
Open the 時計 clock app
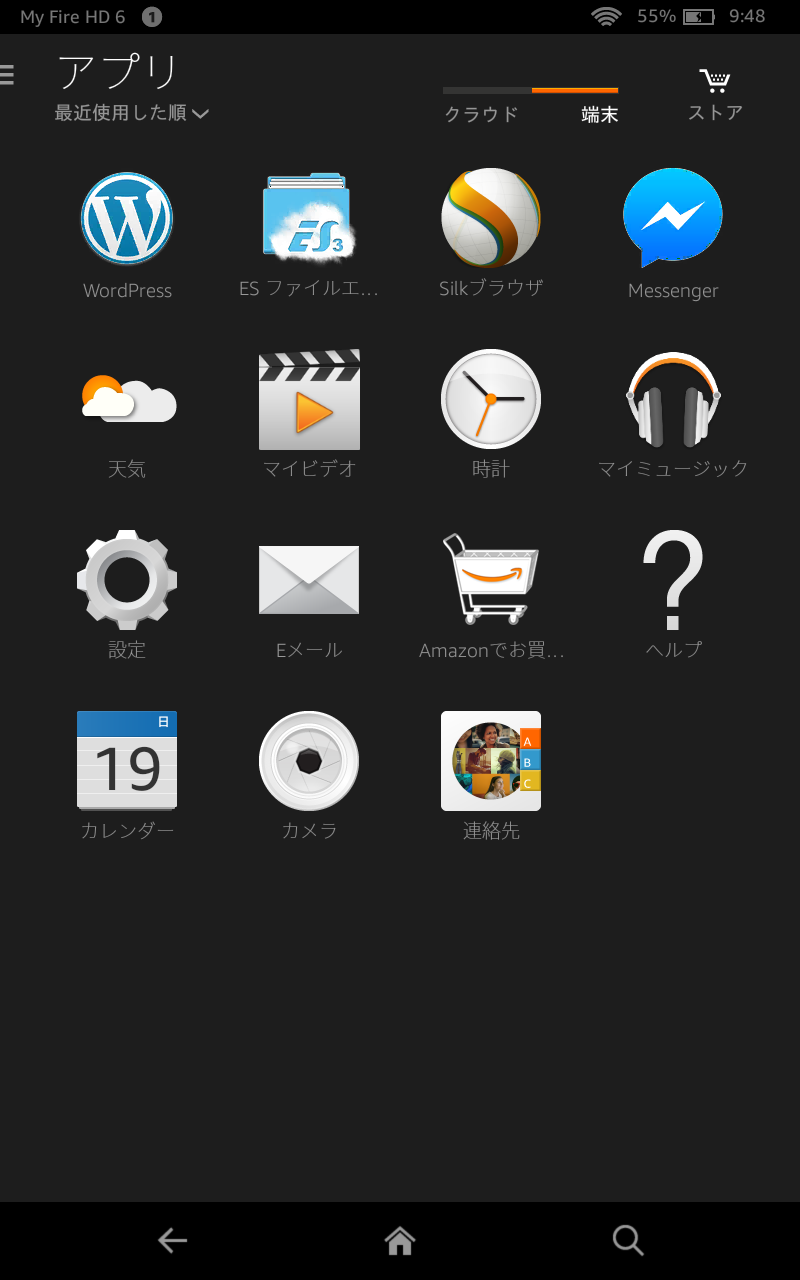pyautogui.click(x=491, y=400)
